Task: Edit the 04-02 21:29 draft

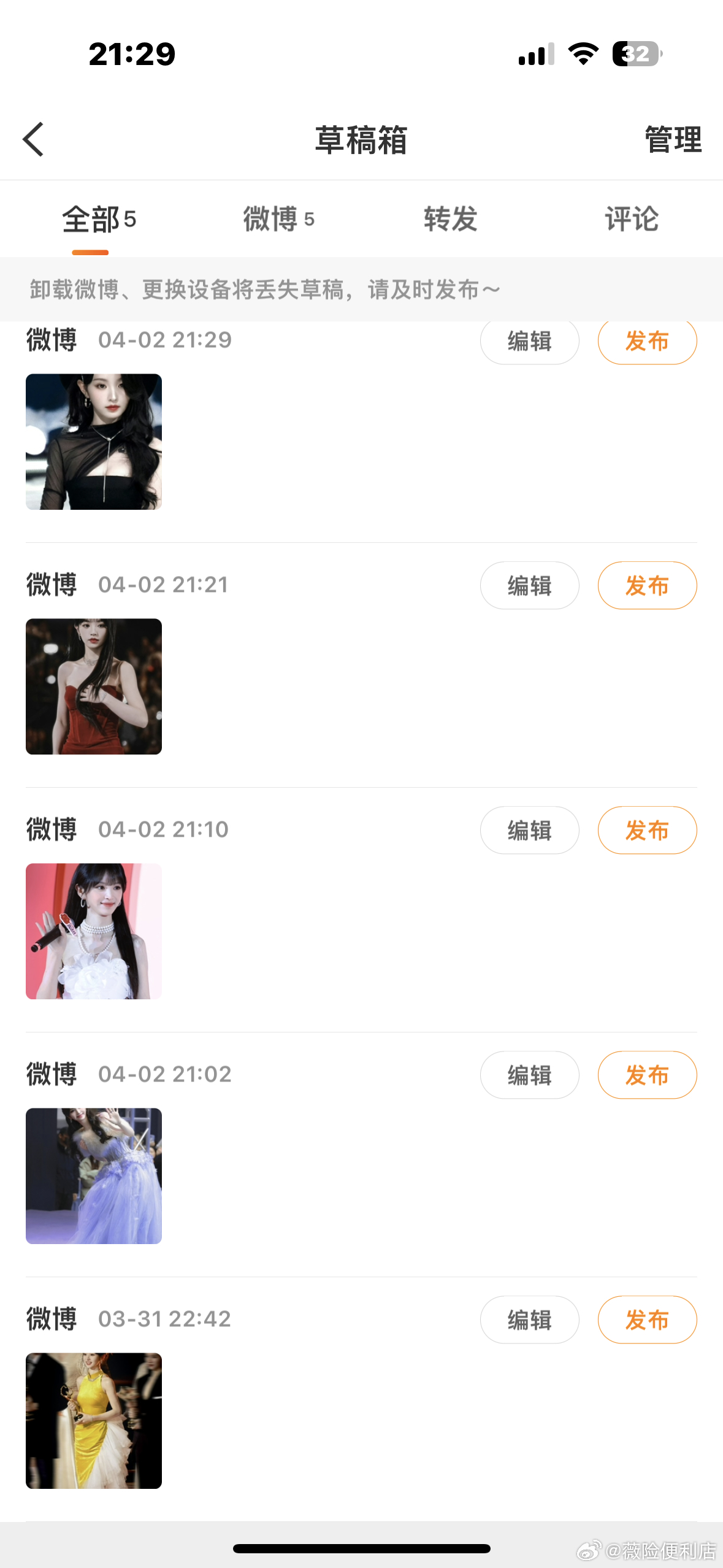Action: click(529, 342)
